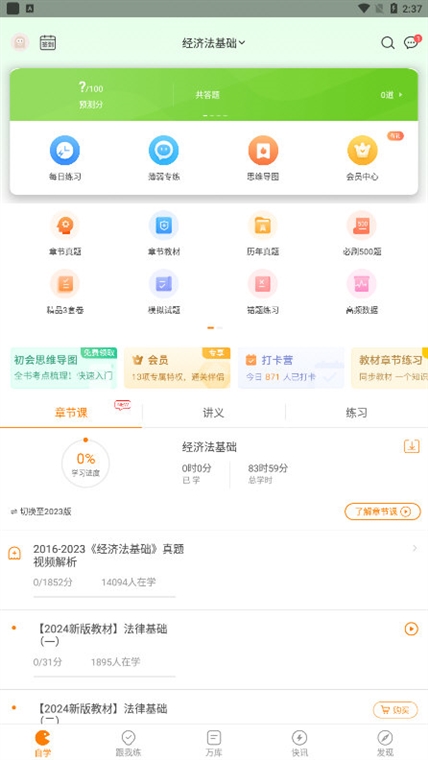Open 模拟试题 mock tests
This screenshot has width=428, height=760.
[164, 292]
